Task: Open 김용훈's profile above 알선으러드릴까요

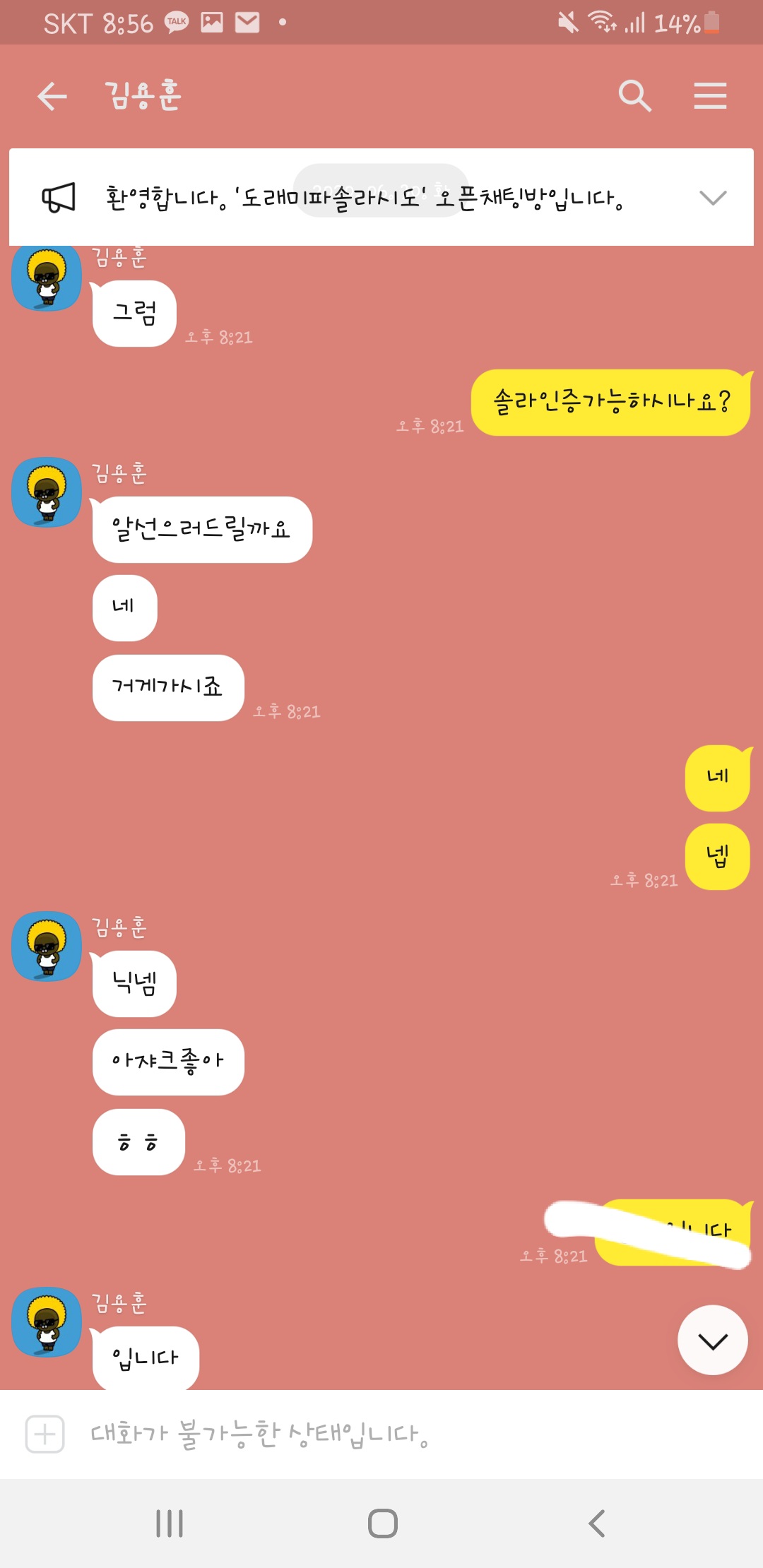Action: point(47,492)
